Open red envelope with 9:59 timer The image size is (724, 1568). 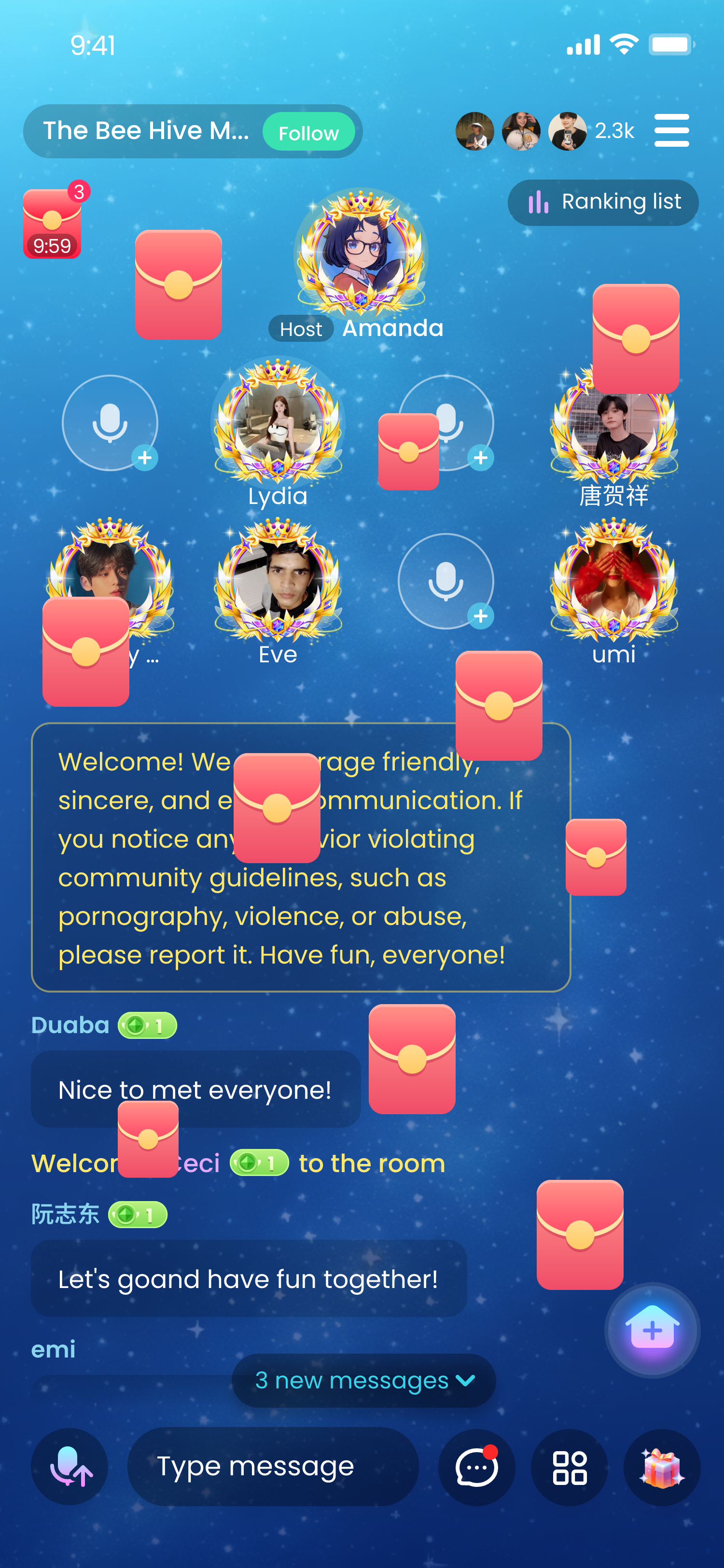tap(52, 224)
